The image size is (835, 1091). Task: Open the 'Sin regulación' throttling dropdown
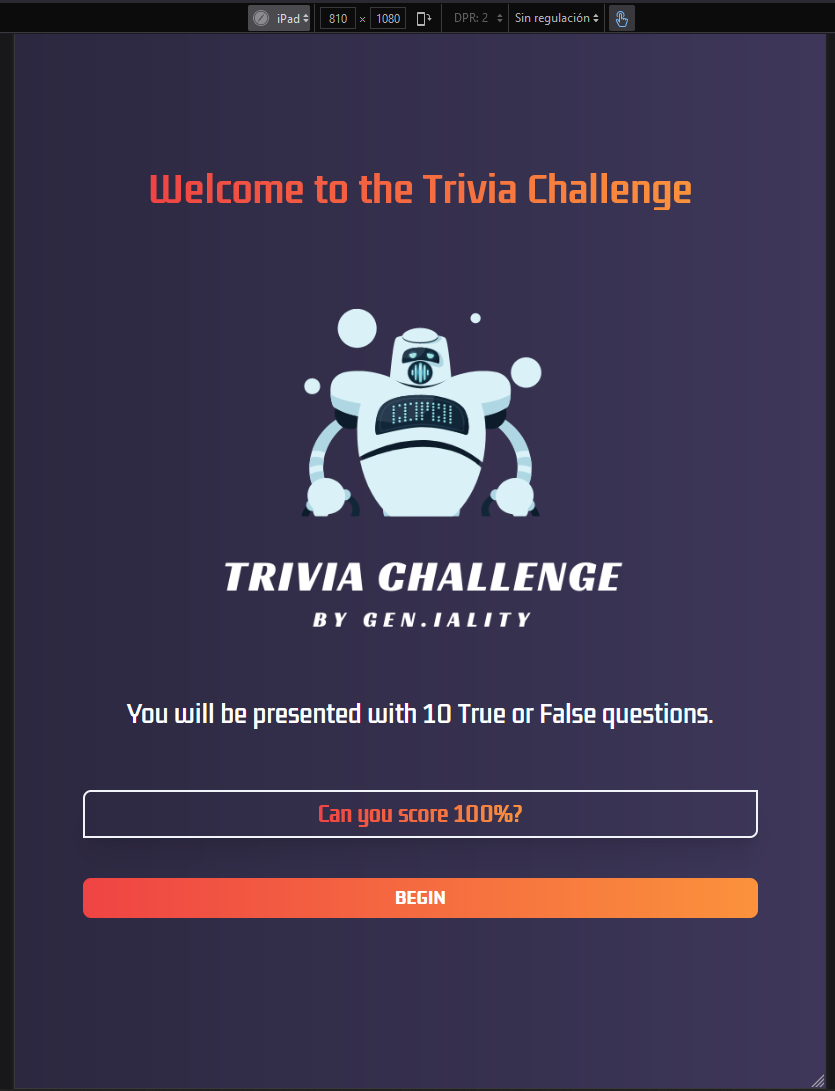[553, 17]
